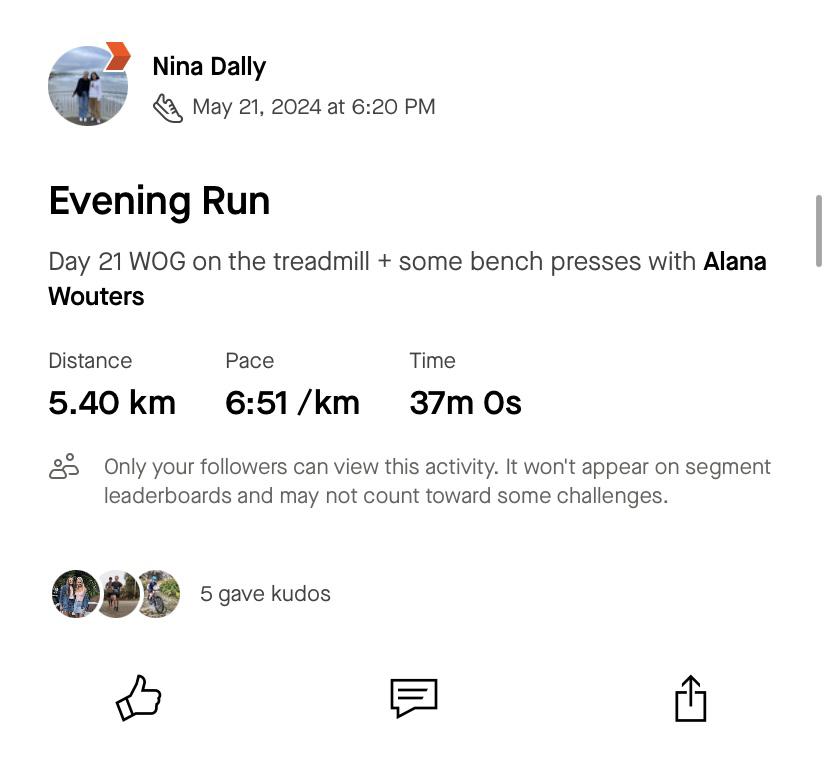Open the comments on this run
This screenshot has width=828, height=765.
click(414, 697)
